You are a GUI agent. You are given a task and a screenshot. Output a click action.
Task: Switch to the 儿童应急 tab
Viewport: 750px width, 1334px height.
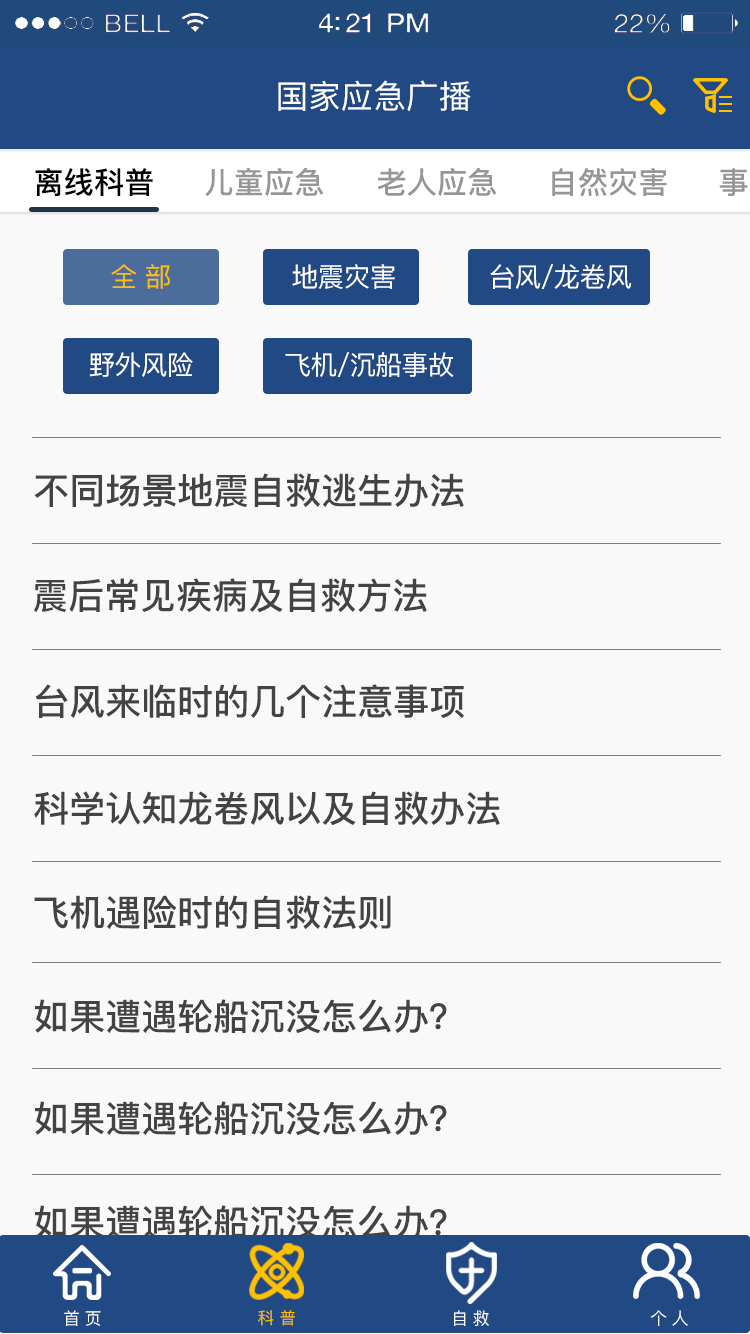tap(263, 183)
